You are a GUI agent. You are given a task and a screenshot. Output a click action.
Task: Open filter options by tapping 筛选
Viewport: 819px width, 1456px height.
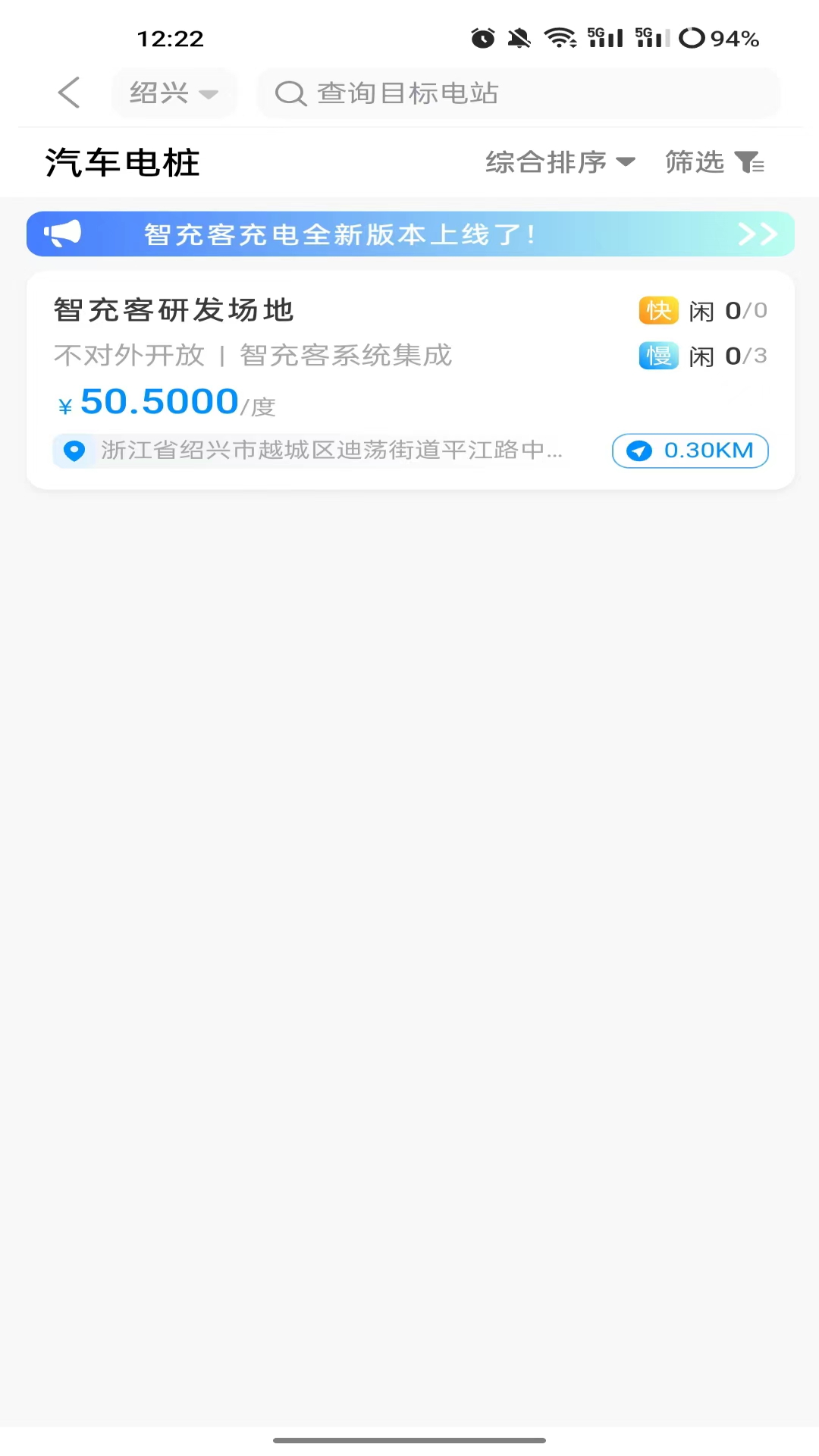coord(692,162)
